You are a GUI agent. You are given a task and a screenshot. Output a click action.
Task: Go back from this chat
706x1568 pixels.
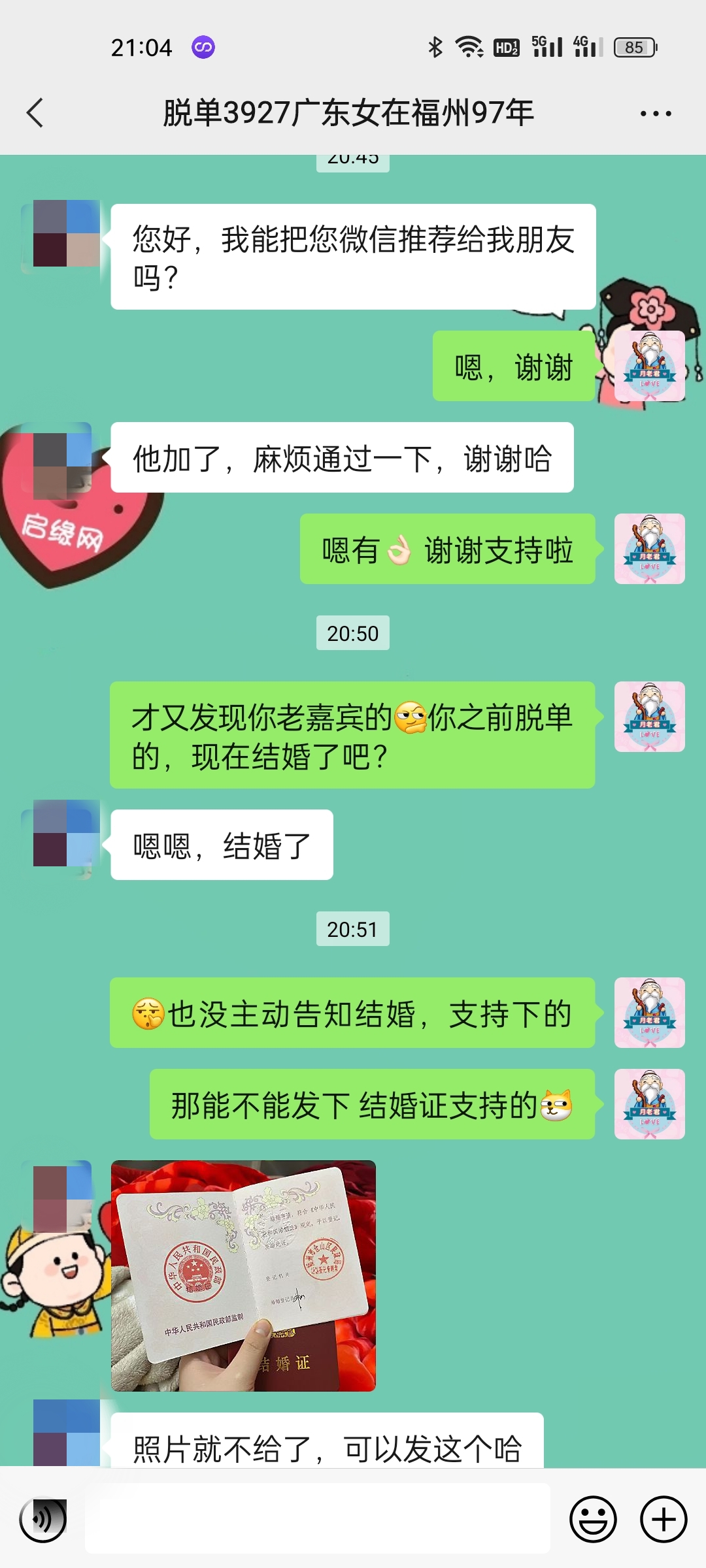(35, 113)
